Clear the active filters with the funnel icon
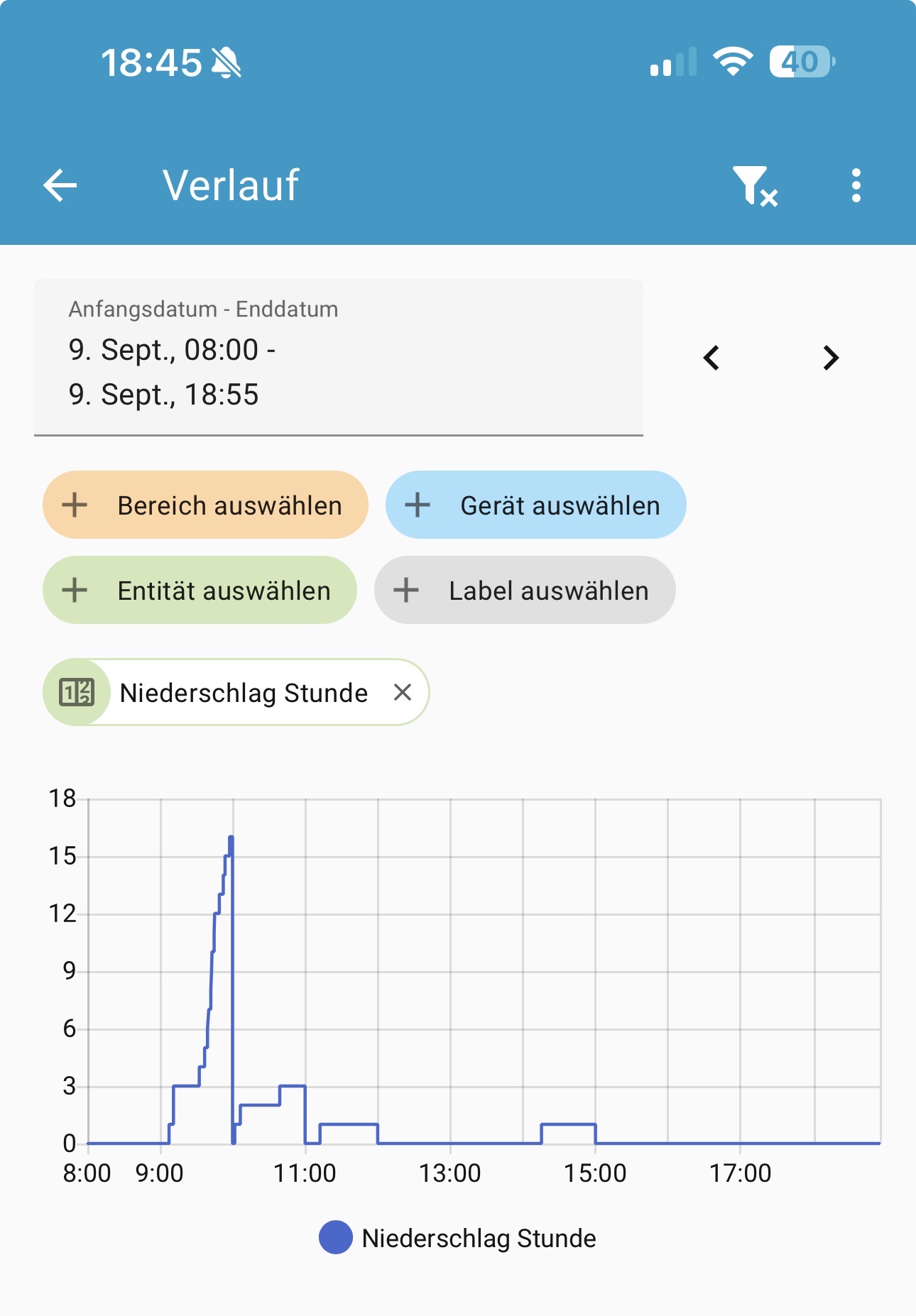The image size is (916, 1316). coord(755,186)
